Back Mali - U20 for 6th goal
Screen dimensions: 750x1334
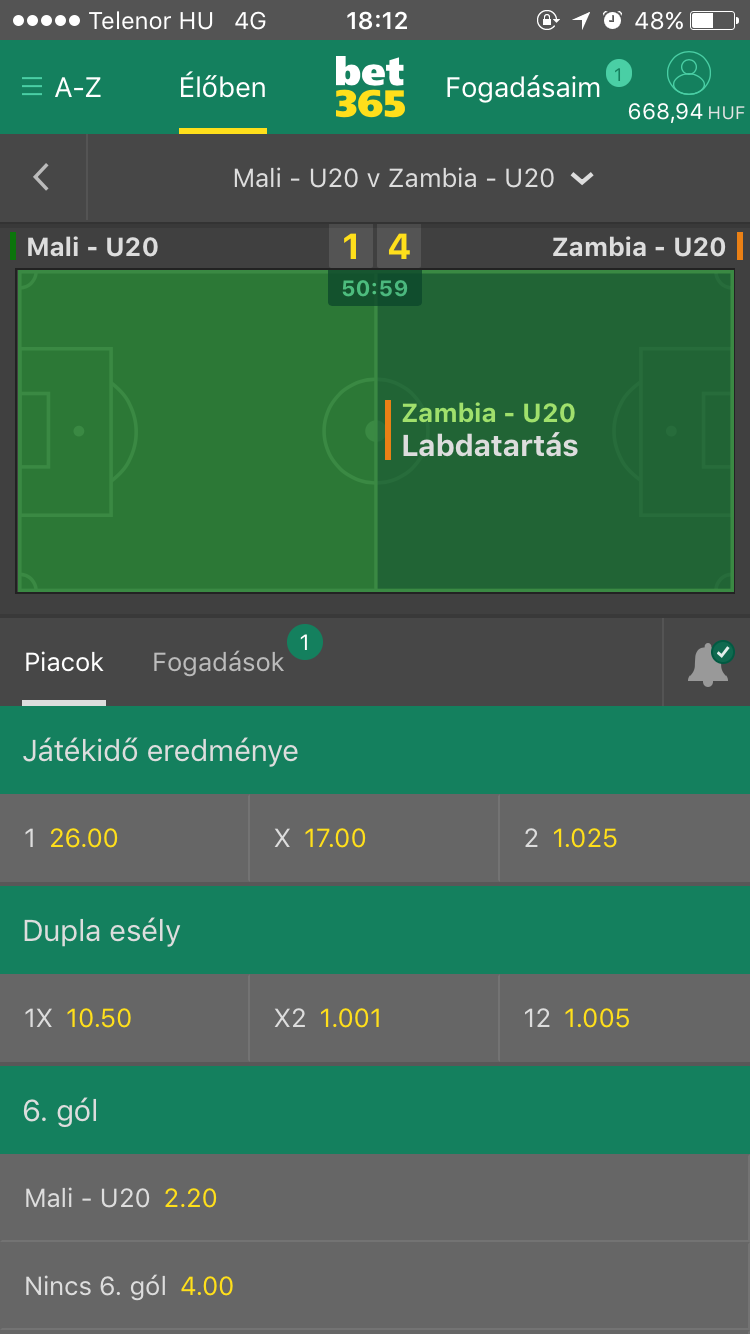375,1198
